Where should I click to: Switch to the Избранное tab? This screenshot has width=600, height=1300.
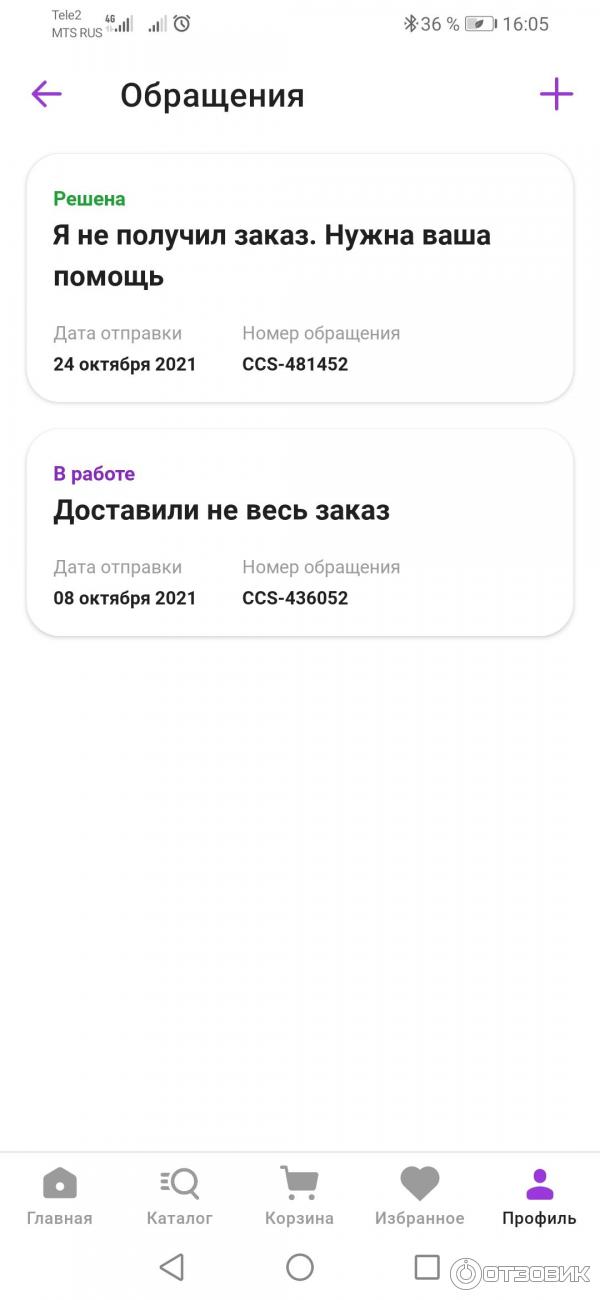click(419, 1197)
